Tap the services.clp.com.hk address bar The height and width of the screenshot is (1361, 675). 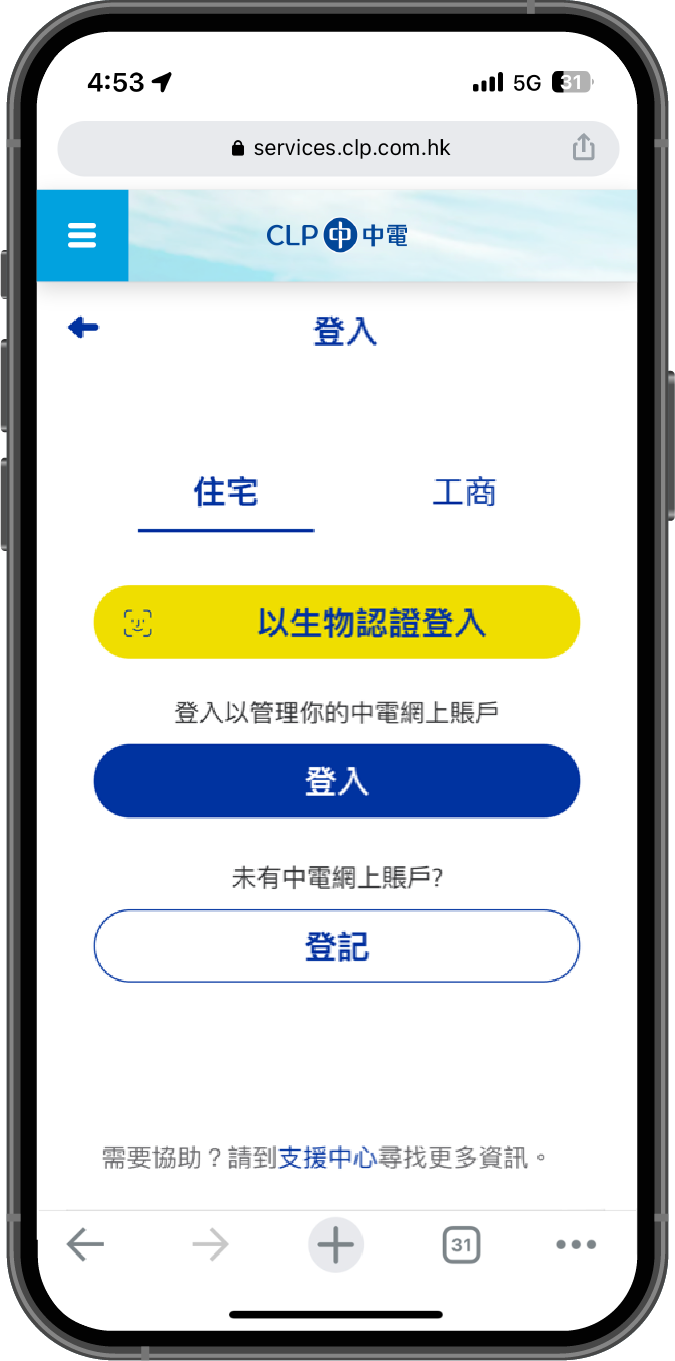point(340,149)
